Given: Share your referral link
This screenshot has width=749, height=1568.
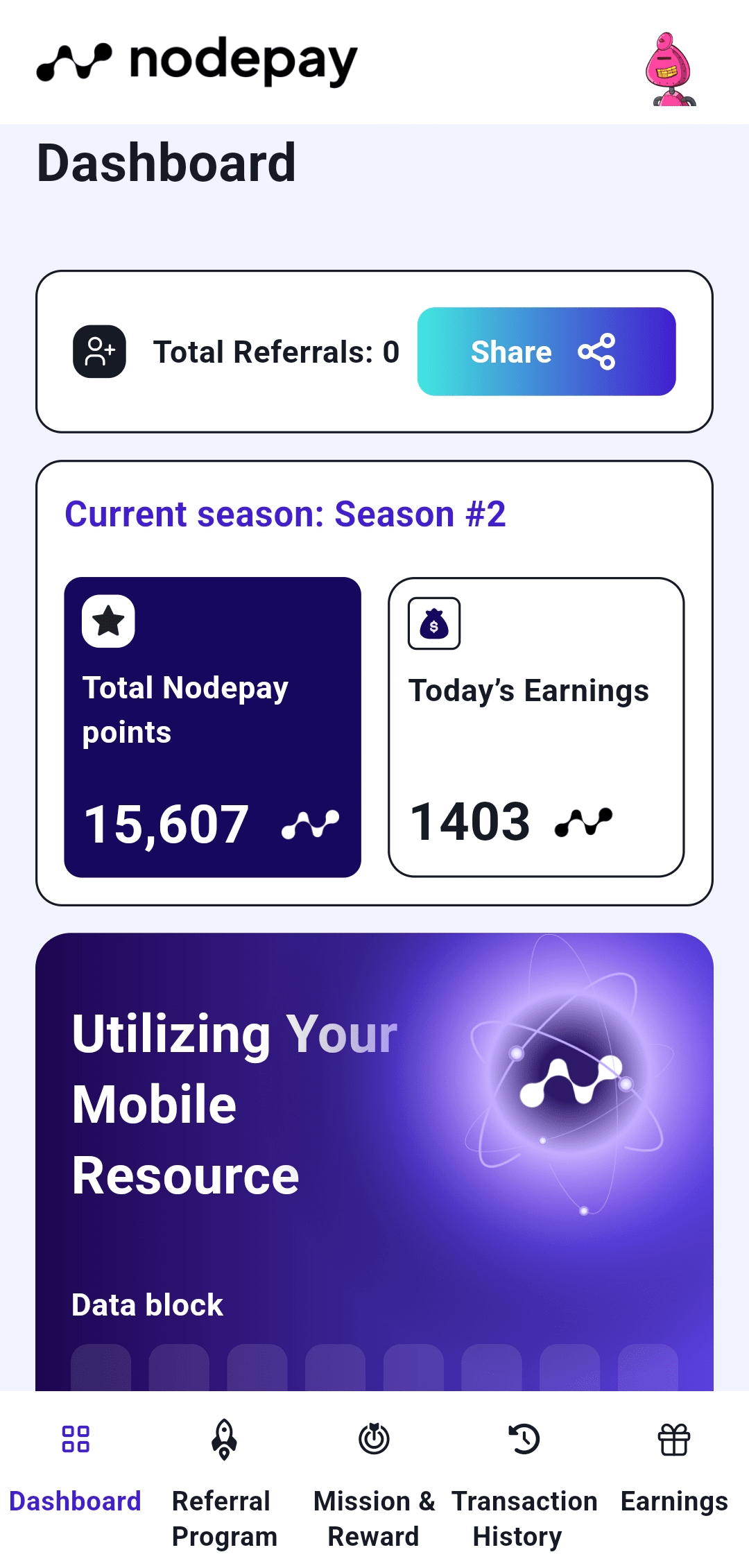Looking at the screenshot, I should pyautogui.click(x=546, y=352).
